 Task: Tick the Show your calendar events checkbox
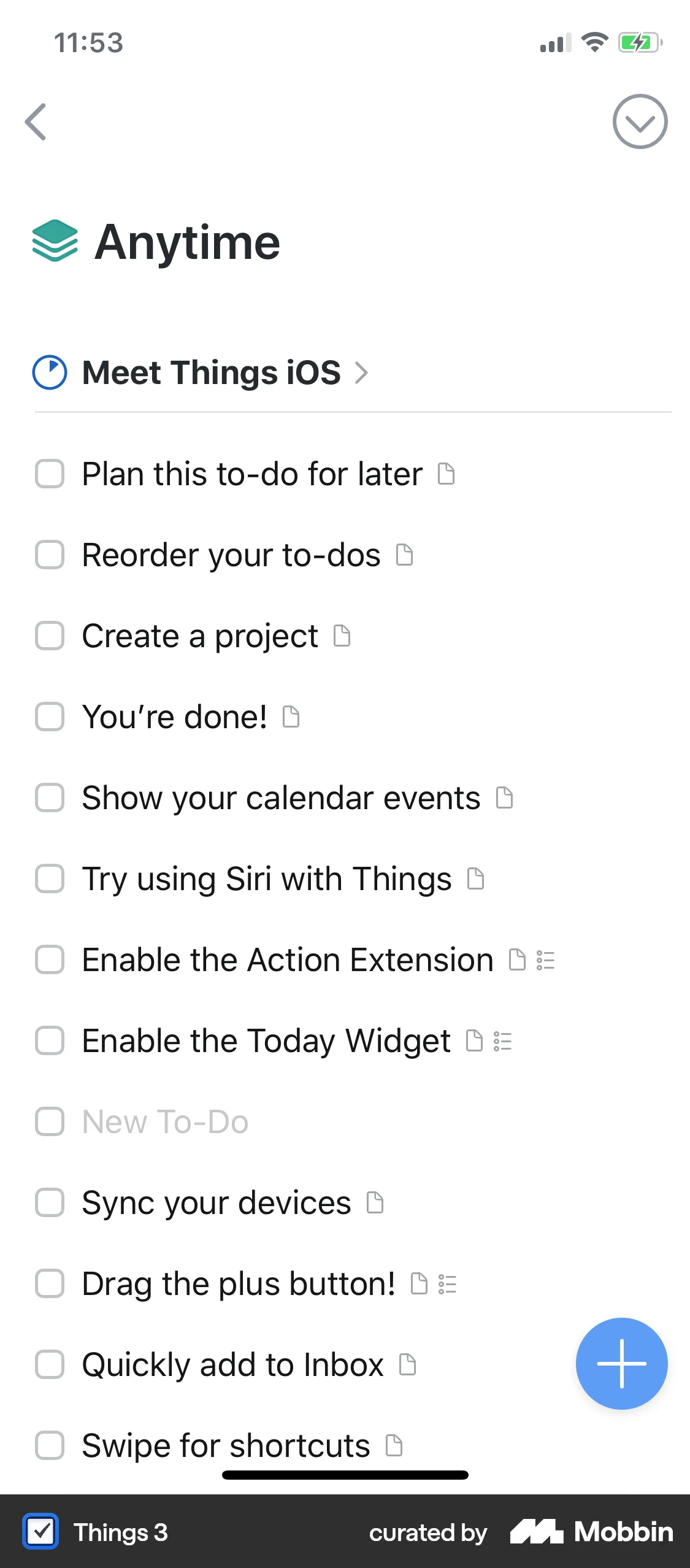50,798
